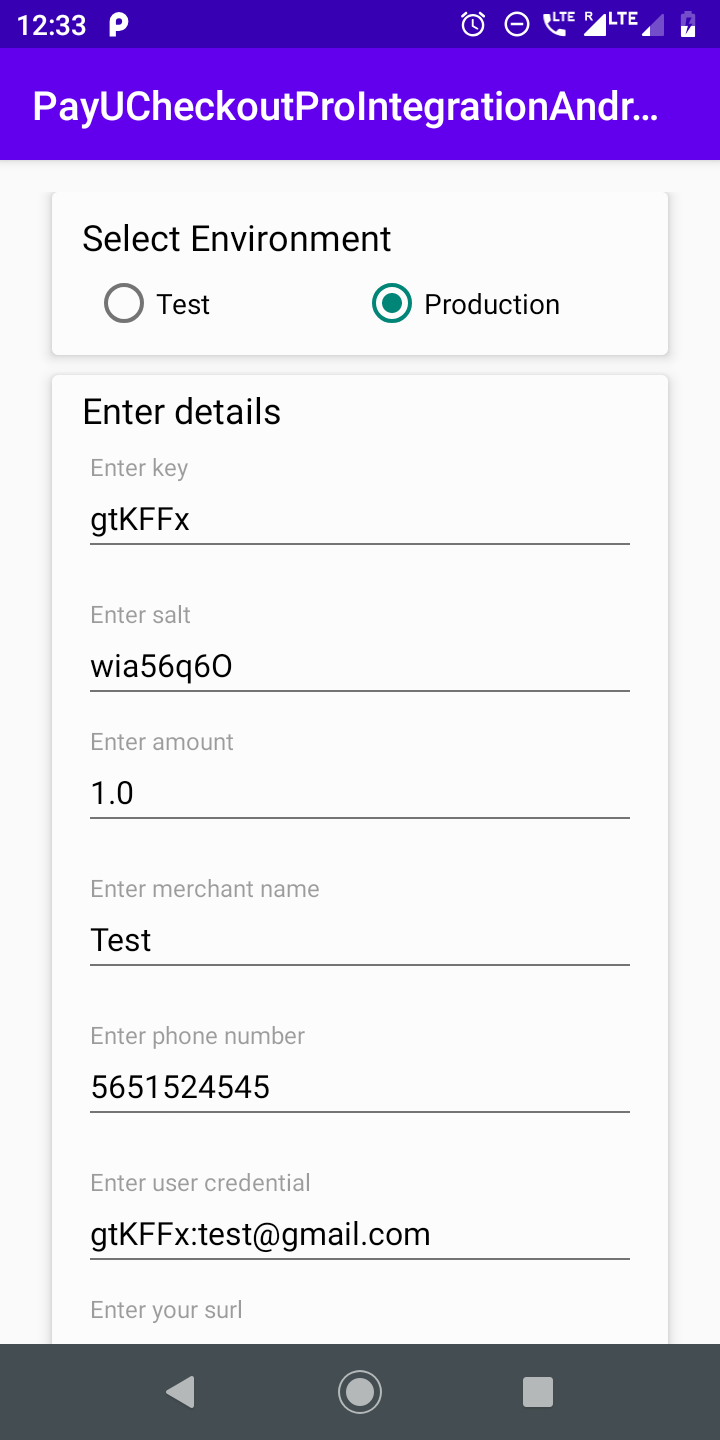Select the Production environment radio button
The width and height of the screenshot is (720, 1440).
click(x=391, y=303)
